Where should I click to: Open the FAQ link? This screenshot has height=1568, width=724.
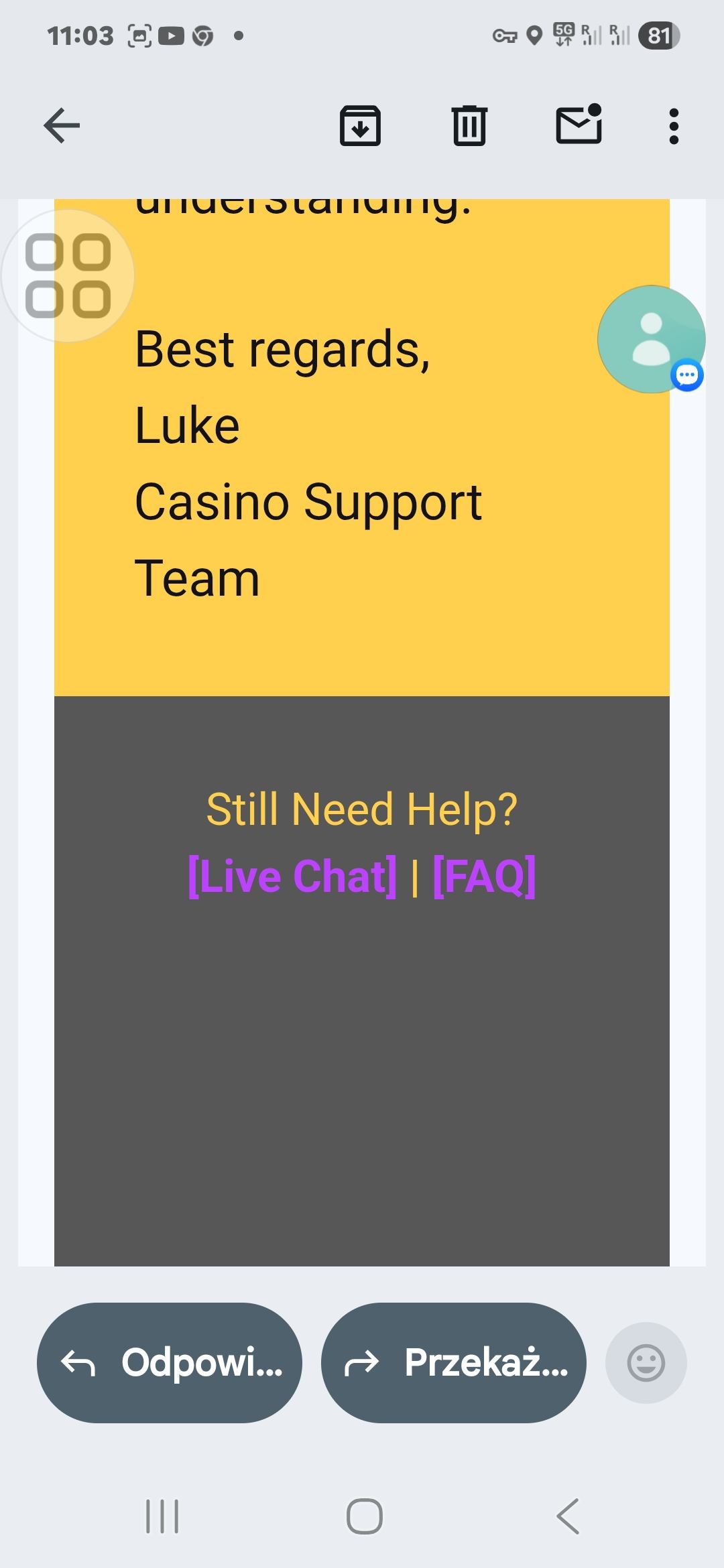484,876
